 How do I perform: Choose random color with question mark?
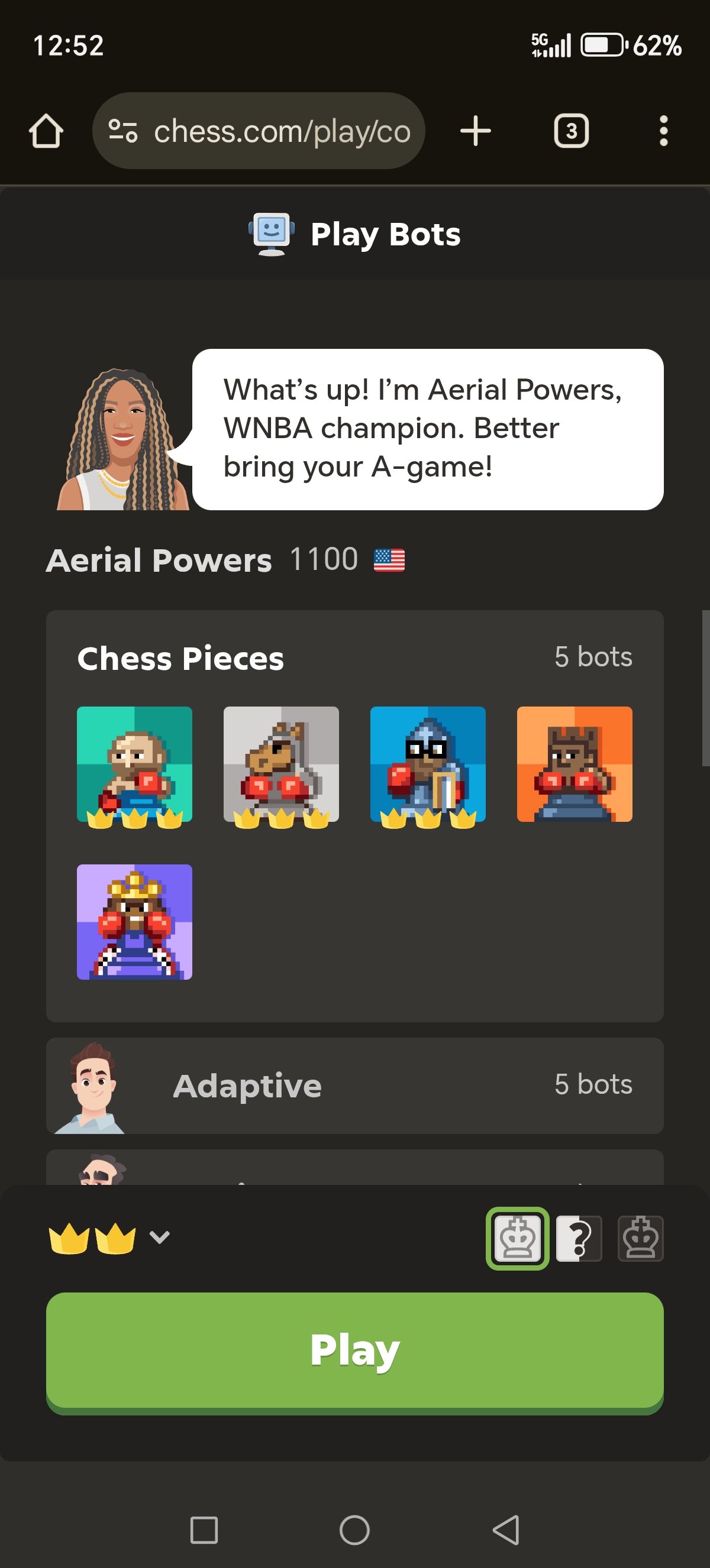coord(579,1238)
